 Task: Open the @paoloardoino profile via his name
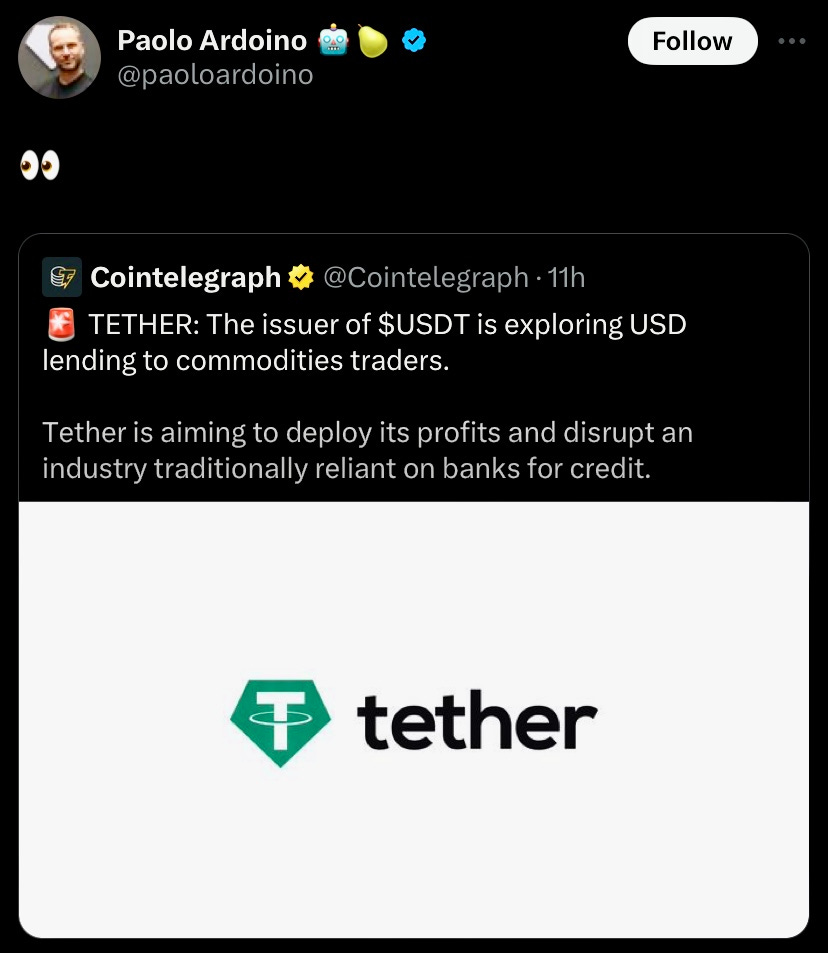tap(212, 40)
